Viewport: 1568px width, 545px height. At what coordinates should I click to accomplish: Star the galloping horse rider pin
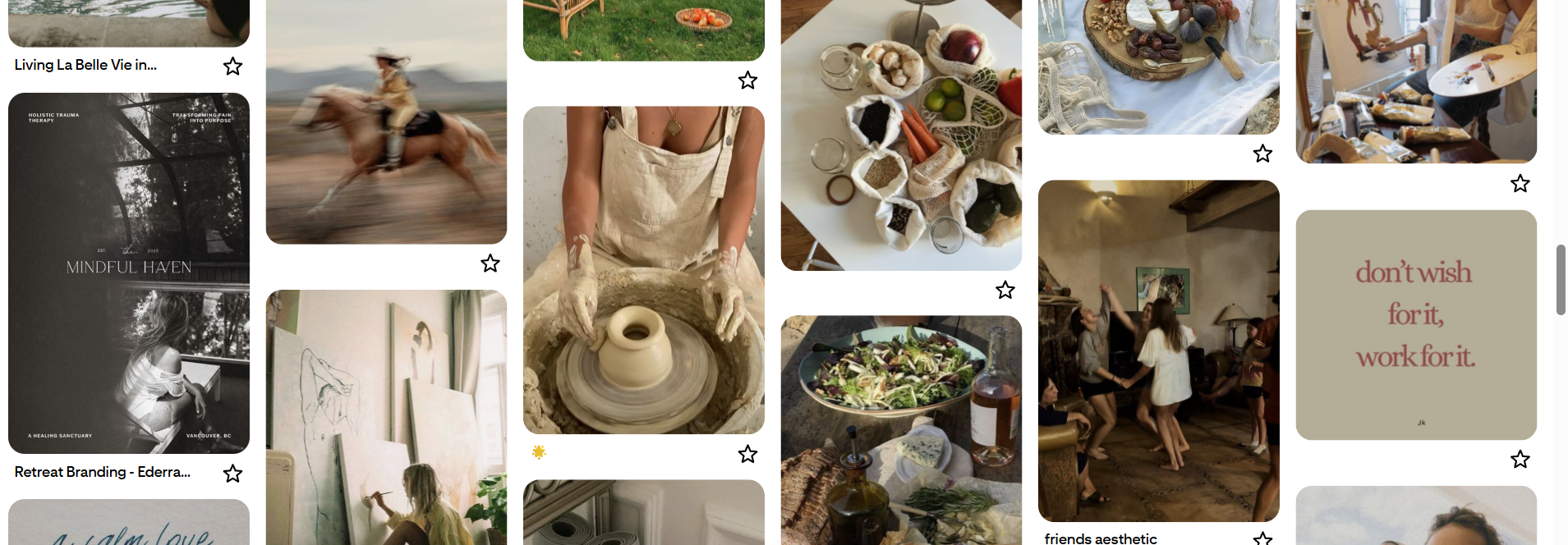[490, 263]
